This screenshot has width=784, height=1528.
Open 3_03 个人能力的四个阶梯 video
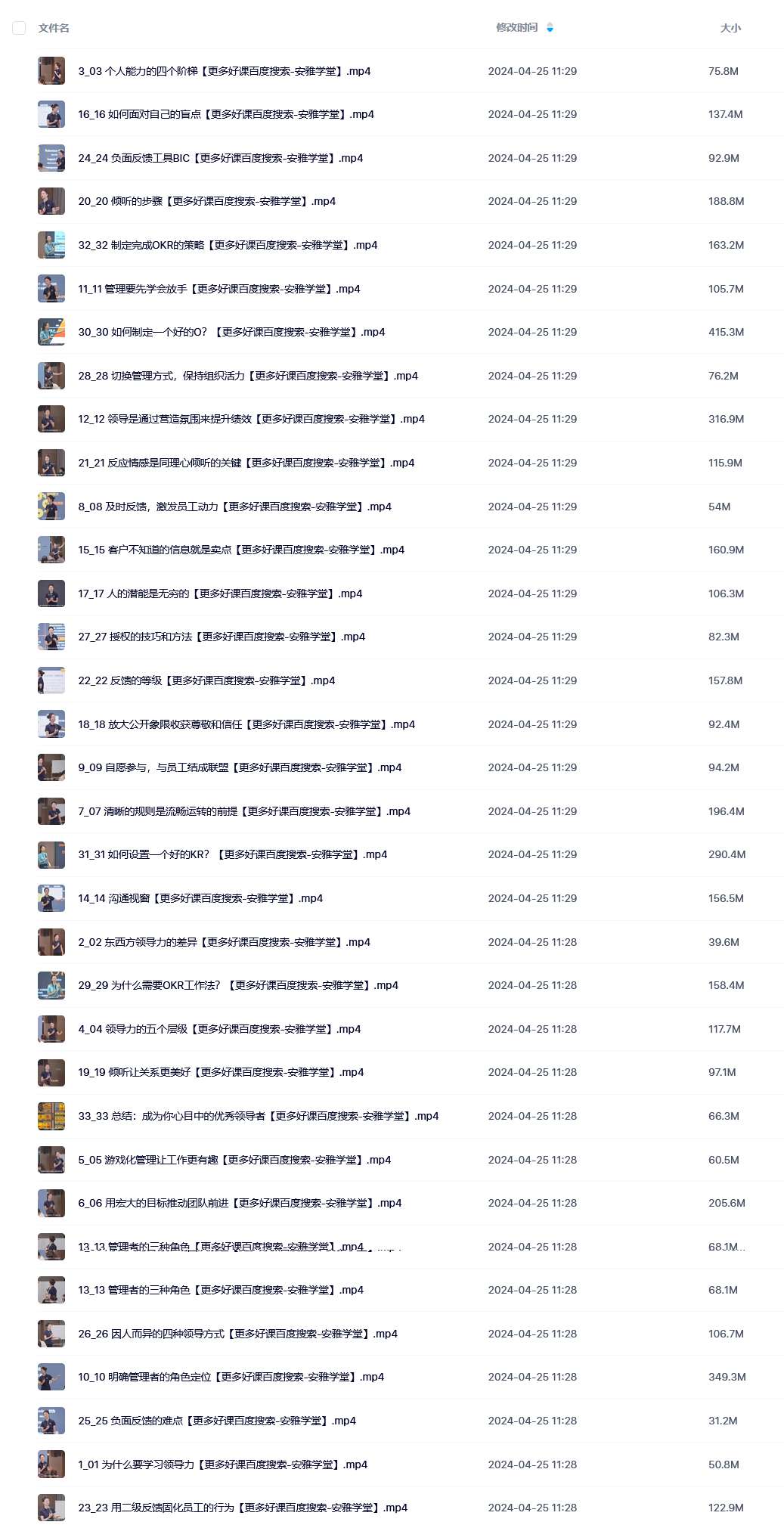[x=225, y=71]
